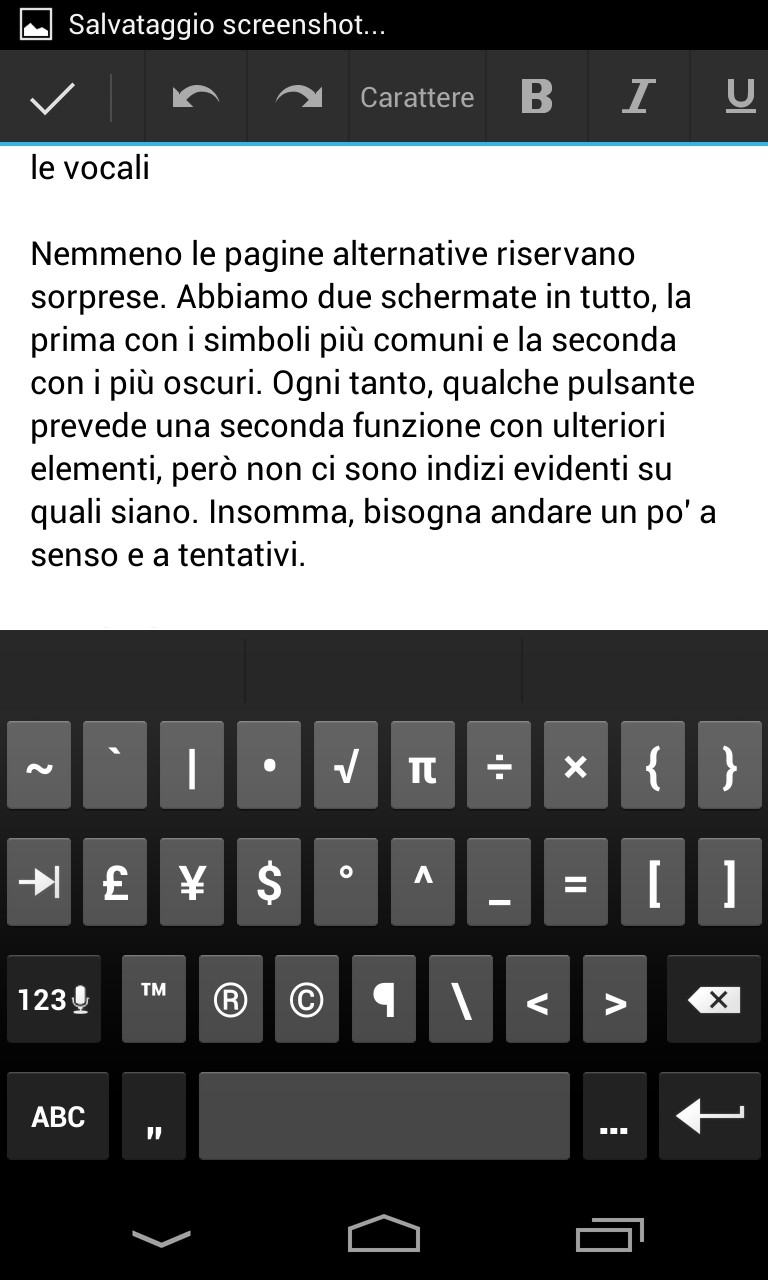Switch back to 123 symbols page

(x=54, y=999)
